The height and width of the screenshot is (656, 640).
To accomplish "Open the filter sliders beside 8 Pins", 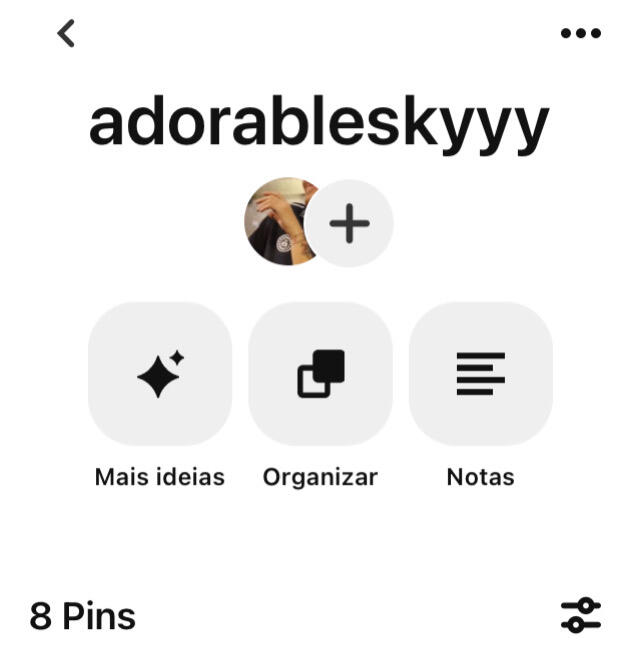I will (581, 615).
